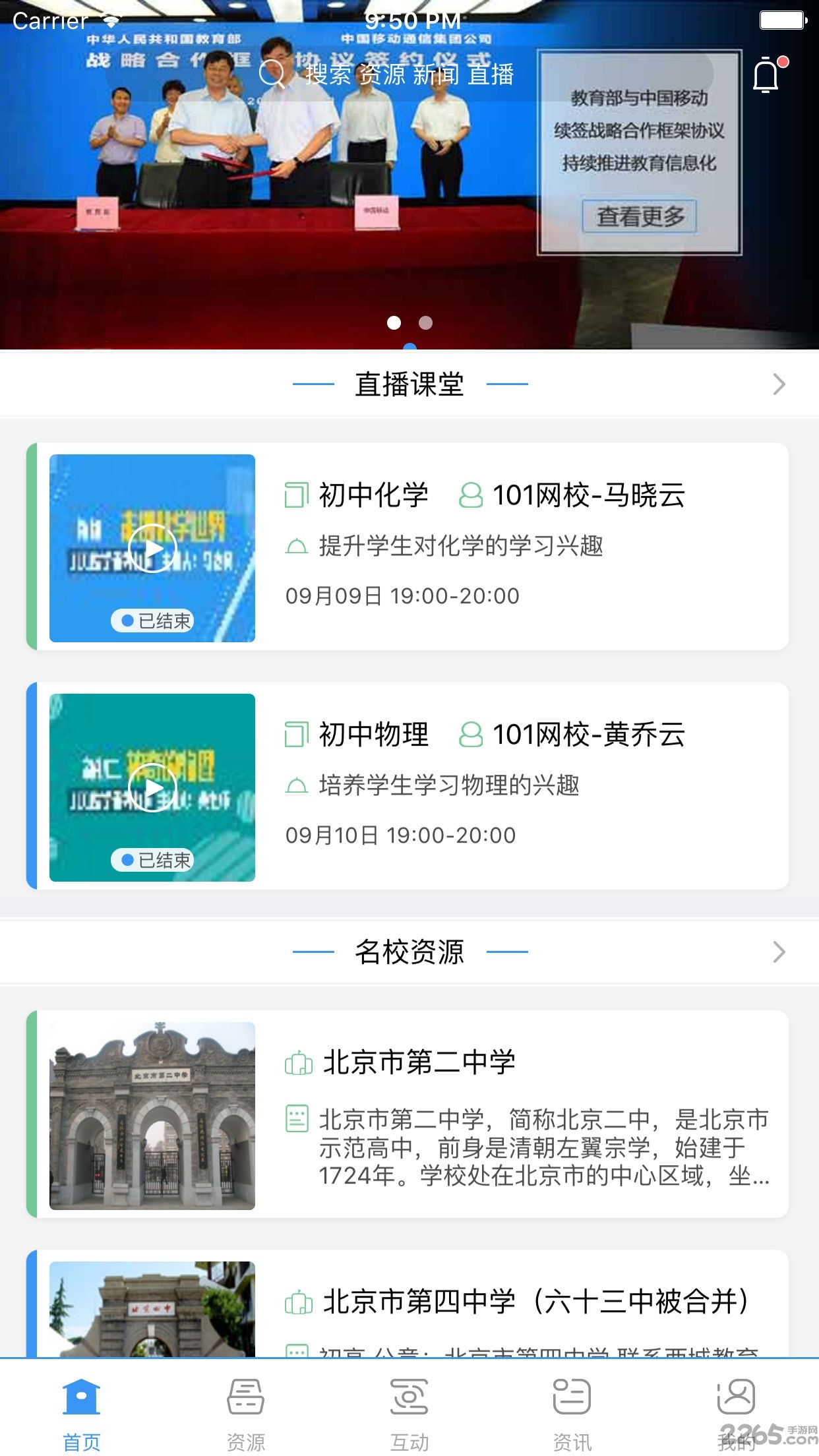Tap the teacher icon beside 101网校-马晓云
Image resolution: width=819 pixels, height=1456 pixels.
pos(470,495)
